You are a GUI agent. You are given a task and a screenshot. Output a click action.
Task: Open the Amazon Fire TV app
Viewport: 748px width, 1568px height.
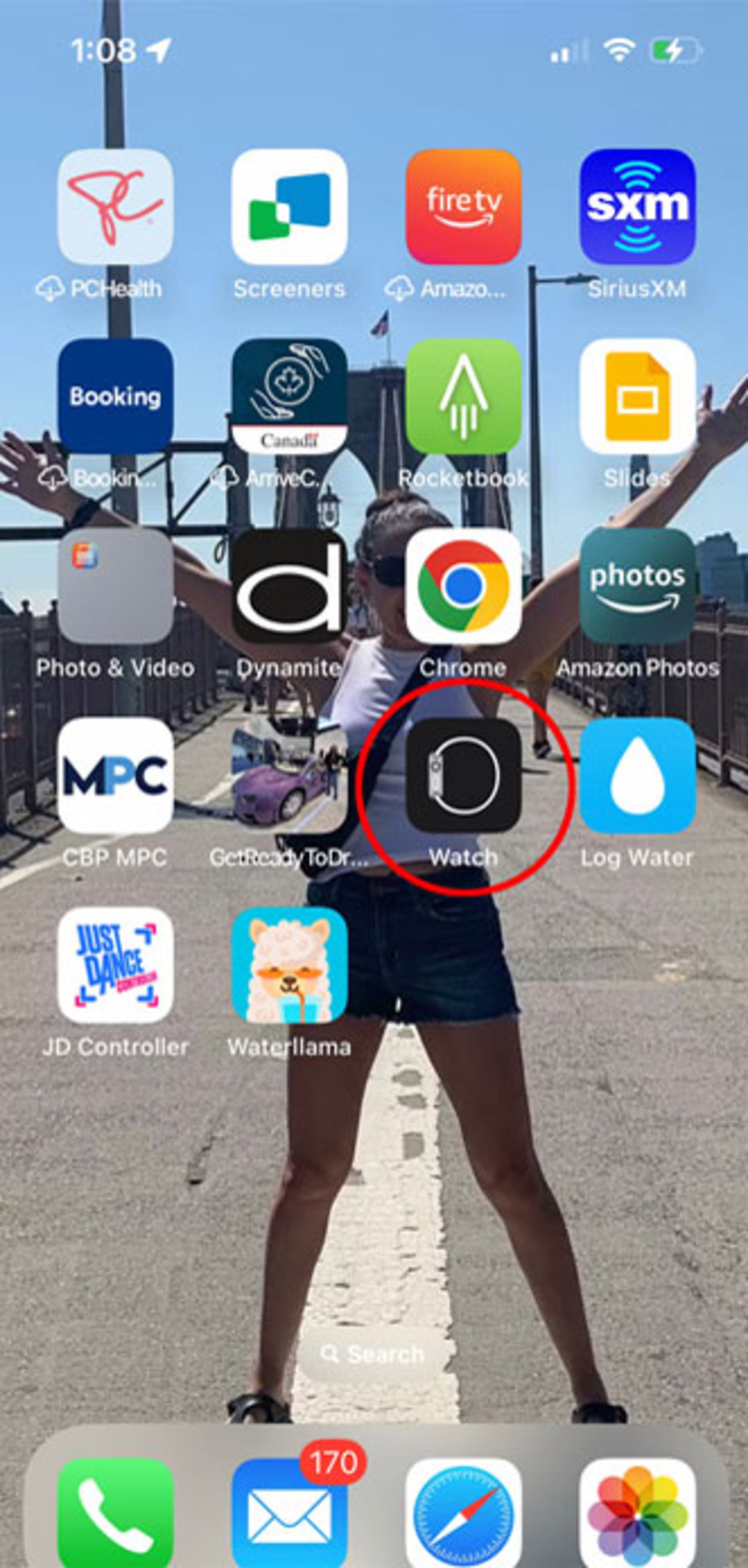pos(464,206)
